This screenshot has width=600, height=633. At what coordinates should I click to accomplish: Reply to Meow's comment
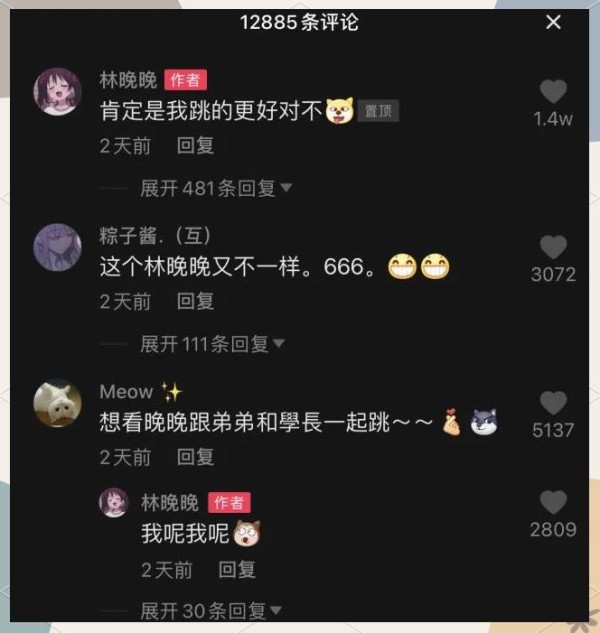196,457
